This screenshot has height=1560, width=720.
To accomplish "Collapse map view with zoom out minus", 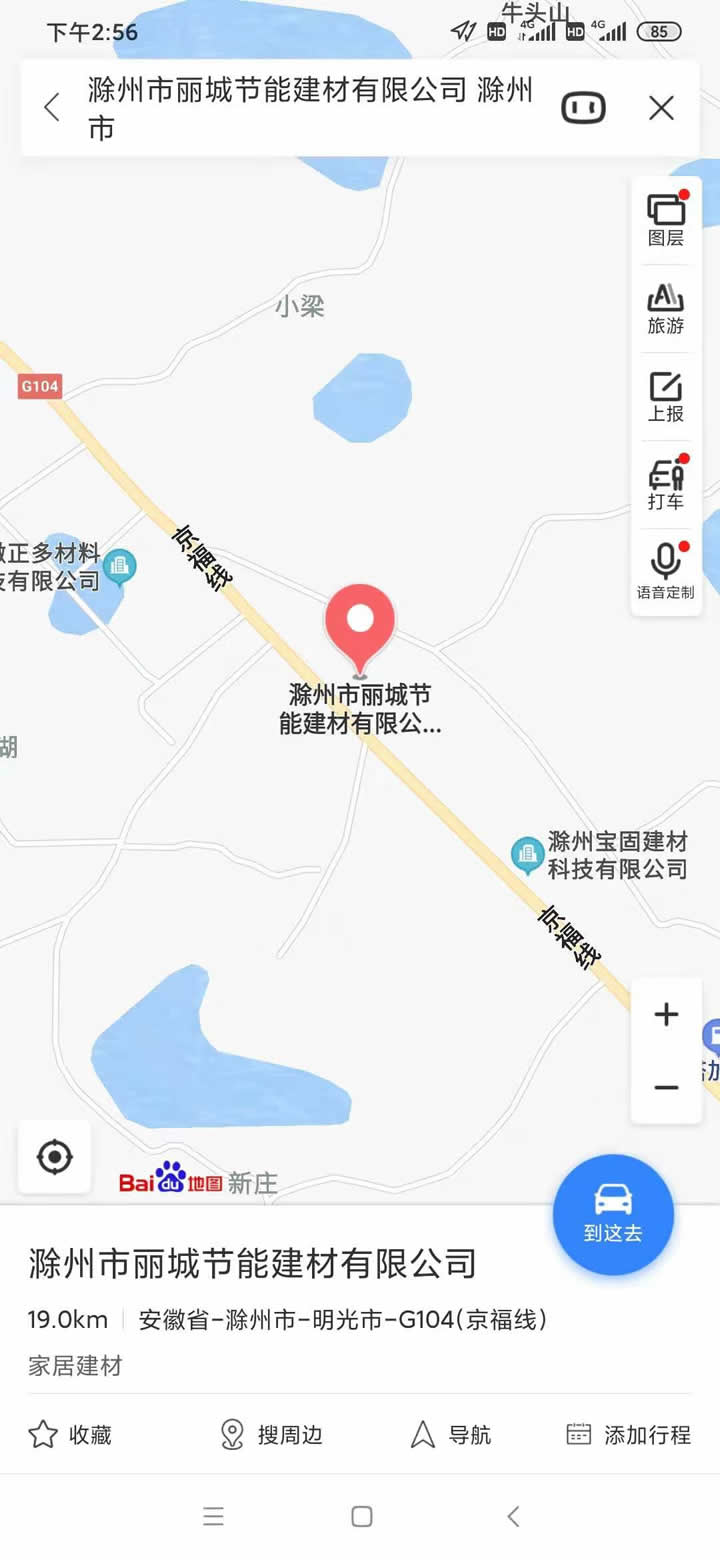I will [x=665, y=1087].
